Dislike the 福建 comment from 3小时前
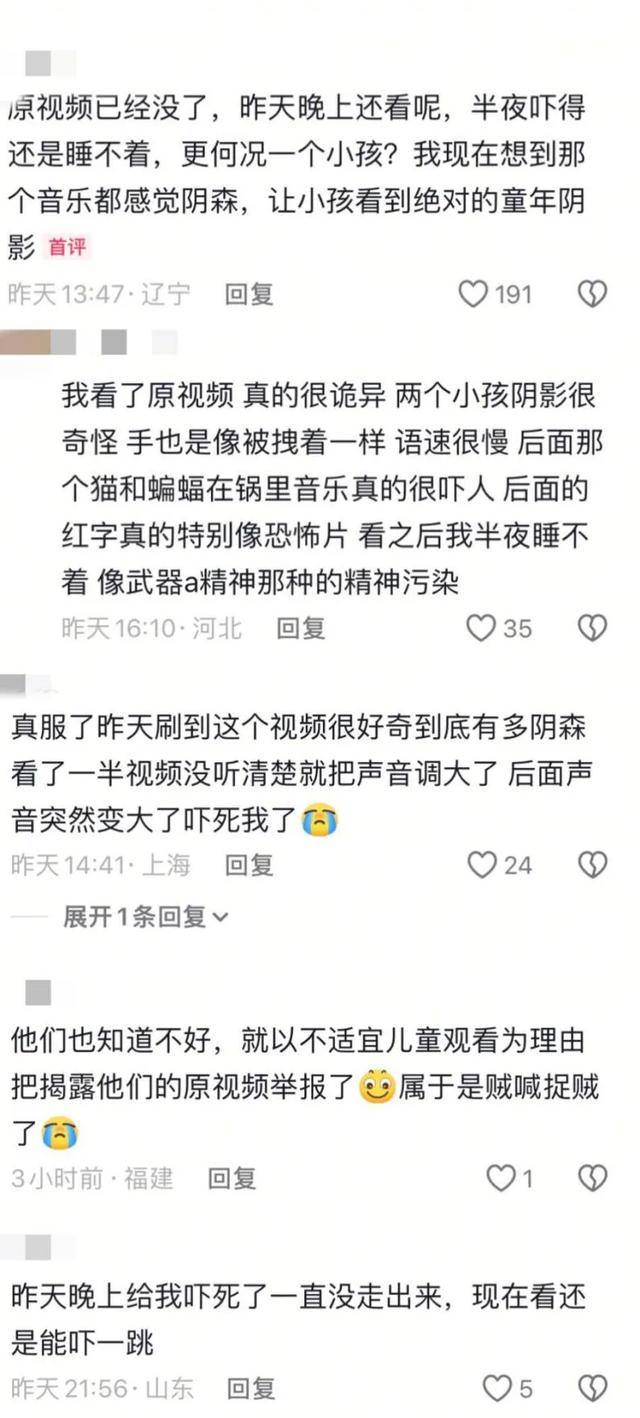This screenshot has height=1418, width=640. [x=593, y=1179]
